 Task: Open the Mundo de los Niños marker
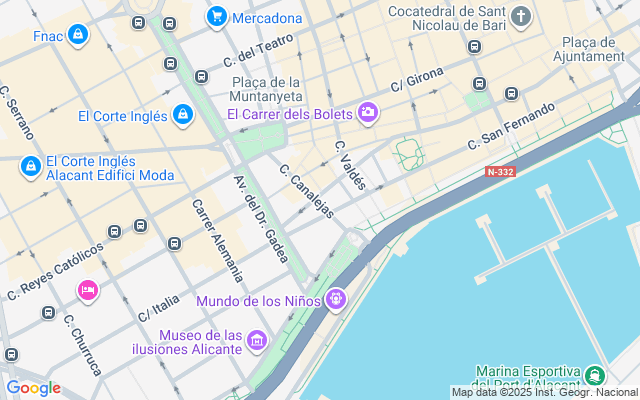point(336,298)
